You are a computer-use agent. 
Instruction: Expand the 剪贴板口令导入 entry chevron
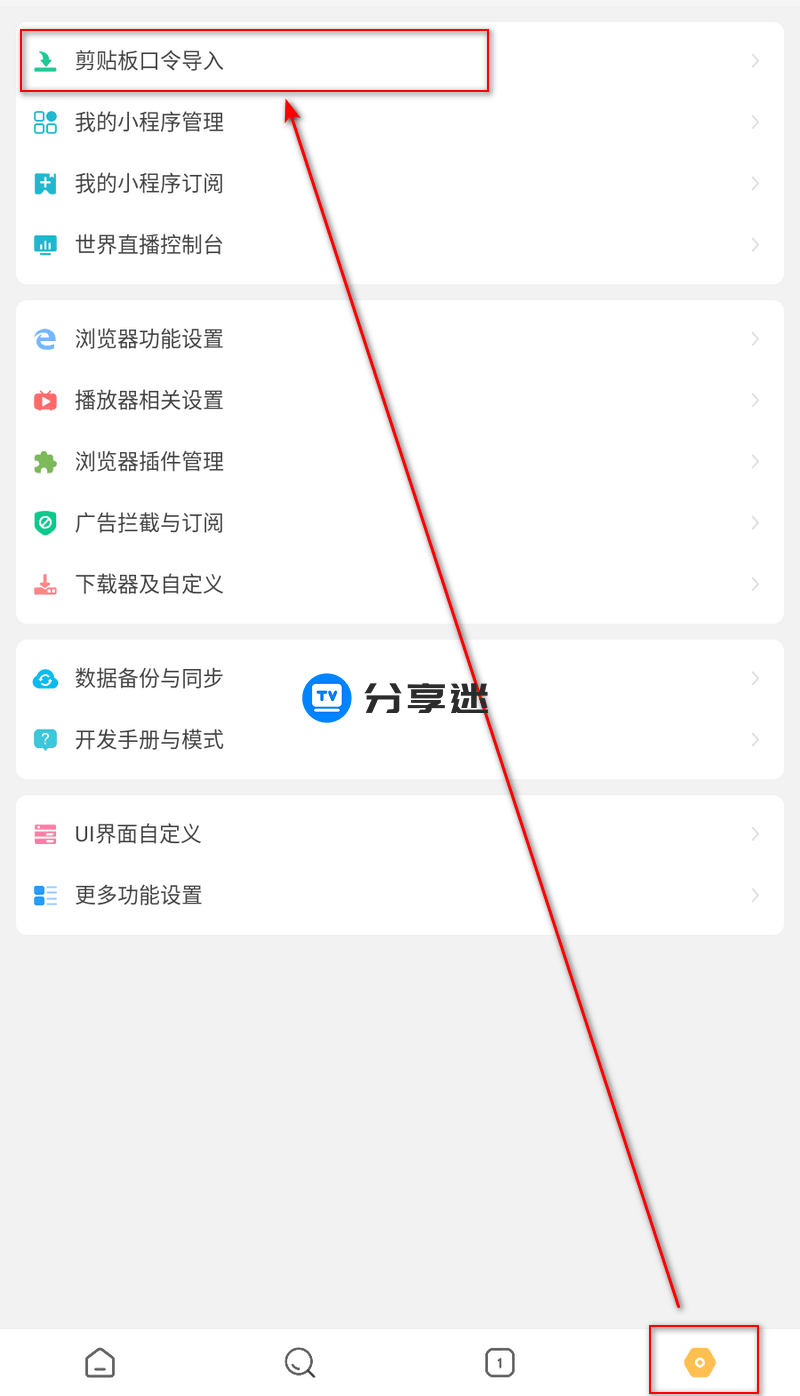point(755,61)
